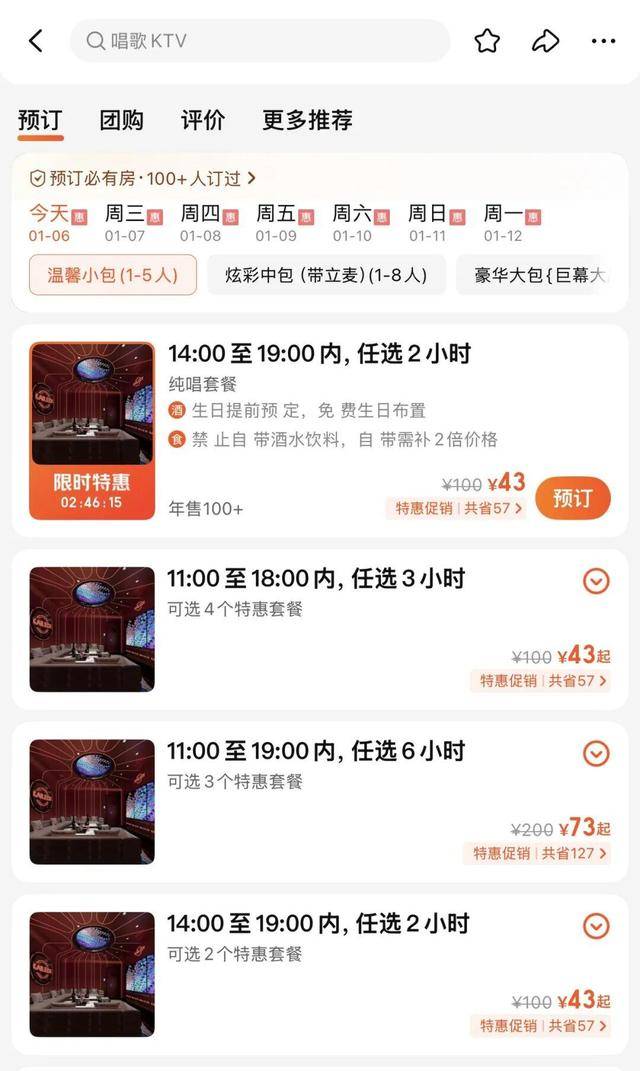Image resolution: width=640 pixels, height=1071 pixels.
Task: Share this KTV page
Action: click(x=545, y=41)
